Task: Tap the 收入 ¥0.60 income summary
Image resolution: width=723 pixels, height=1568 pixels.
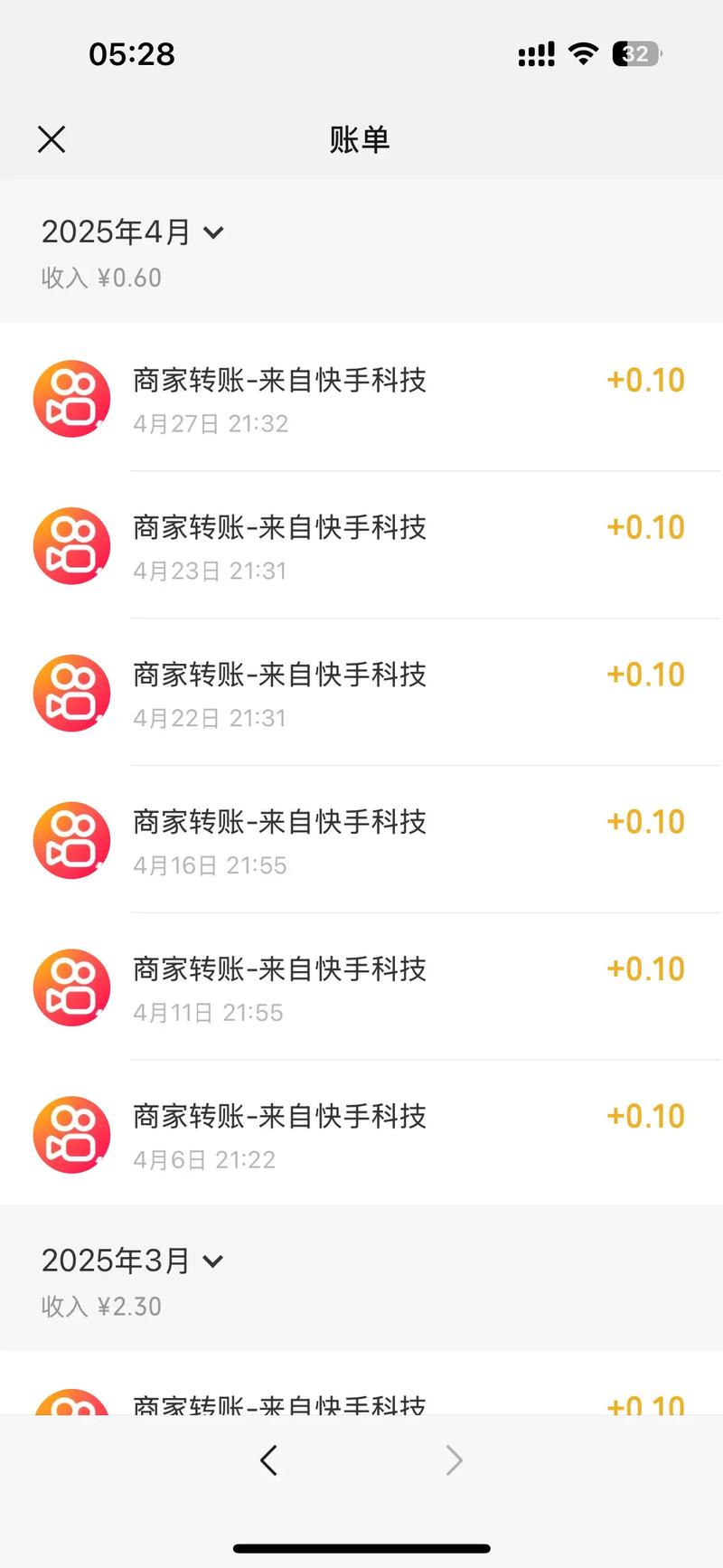Action: tap(101, 278)
